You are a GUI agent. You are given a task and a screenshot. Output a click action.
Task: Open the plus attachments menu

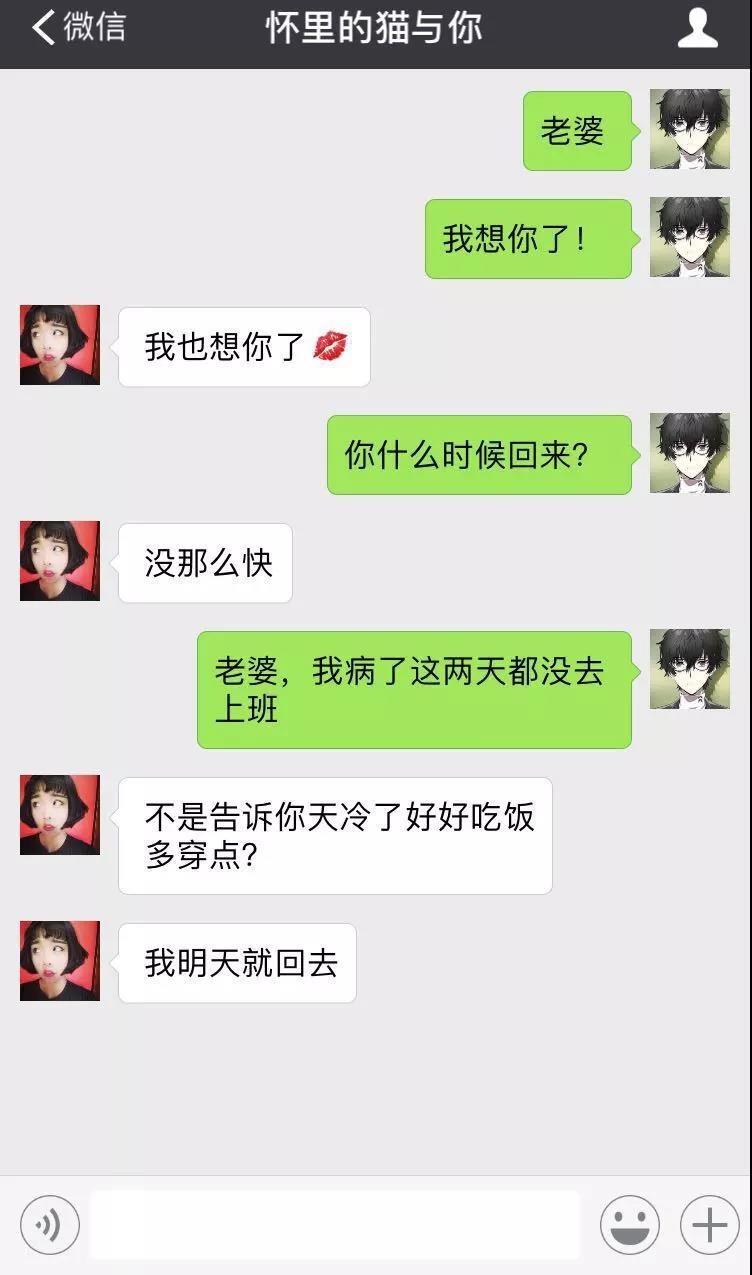(709, 1224)
